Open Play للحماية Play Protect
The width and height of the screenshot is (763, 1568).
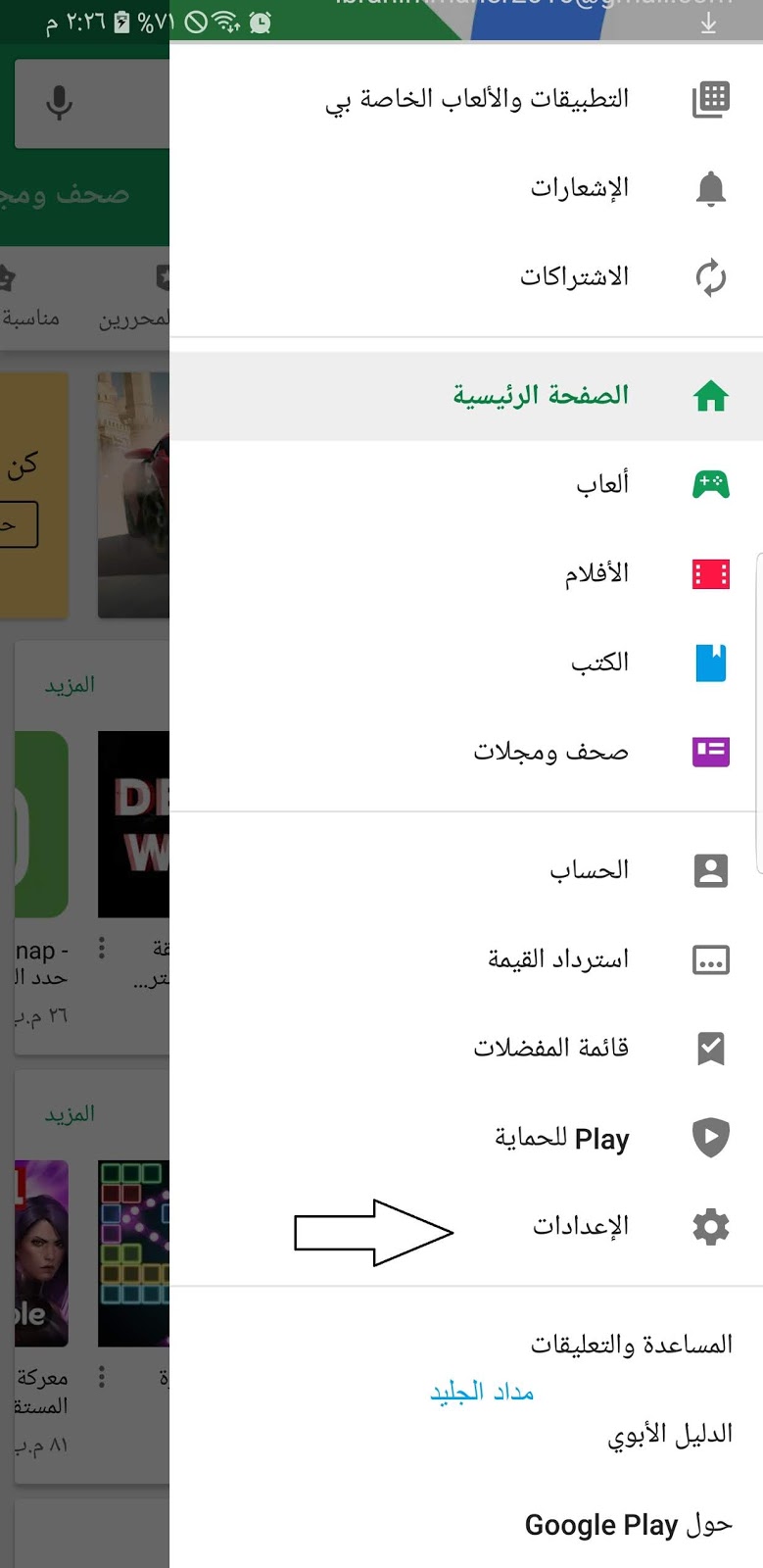(561, 1138)
